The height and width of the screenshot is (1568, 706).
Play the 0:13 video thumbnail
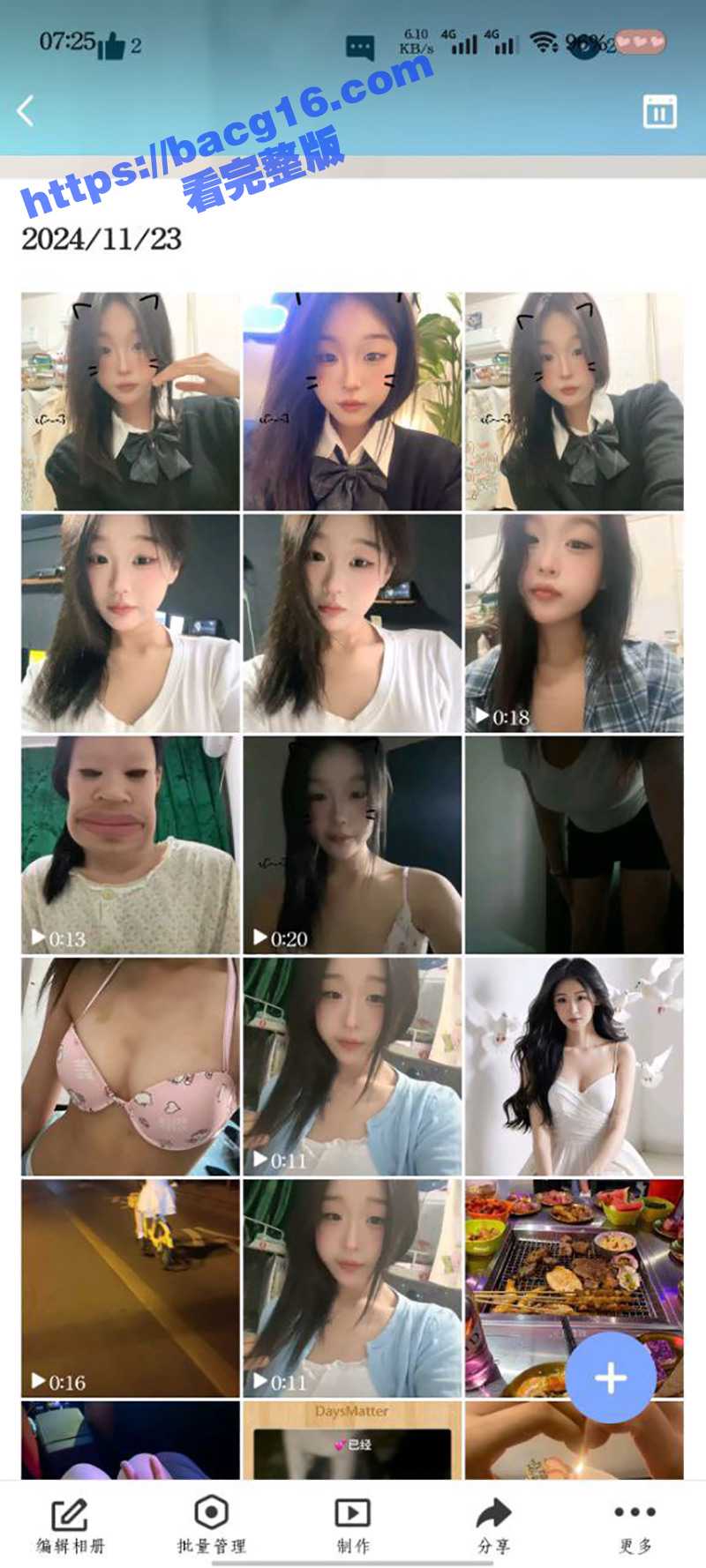[x=131, y=845]
